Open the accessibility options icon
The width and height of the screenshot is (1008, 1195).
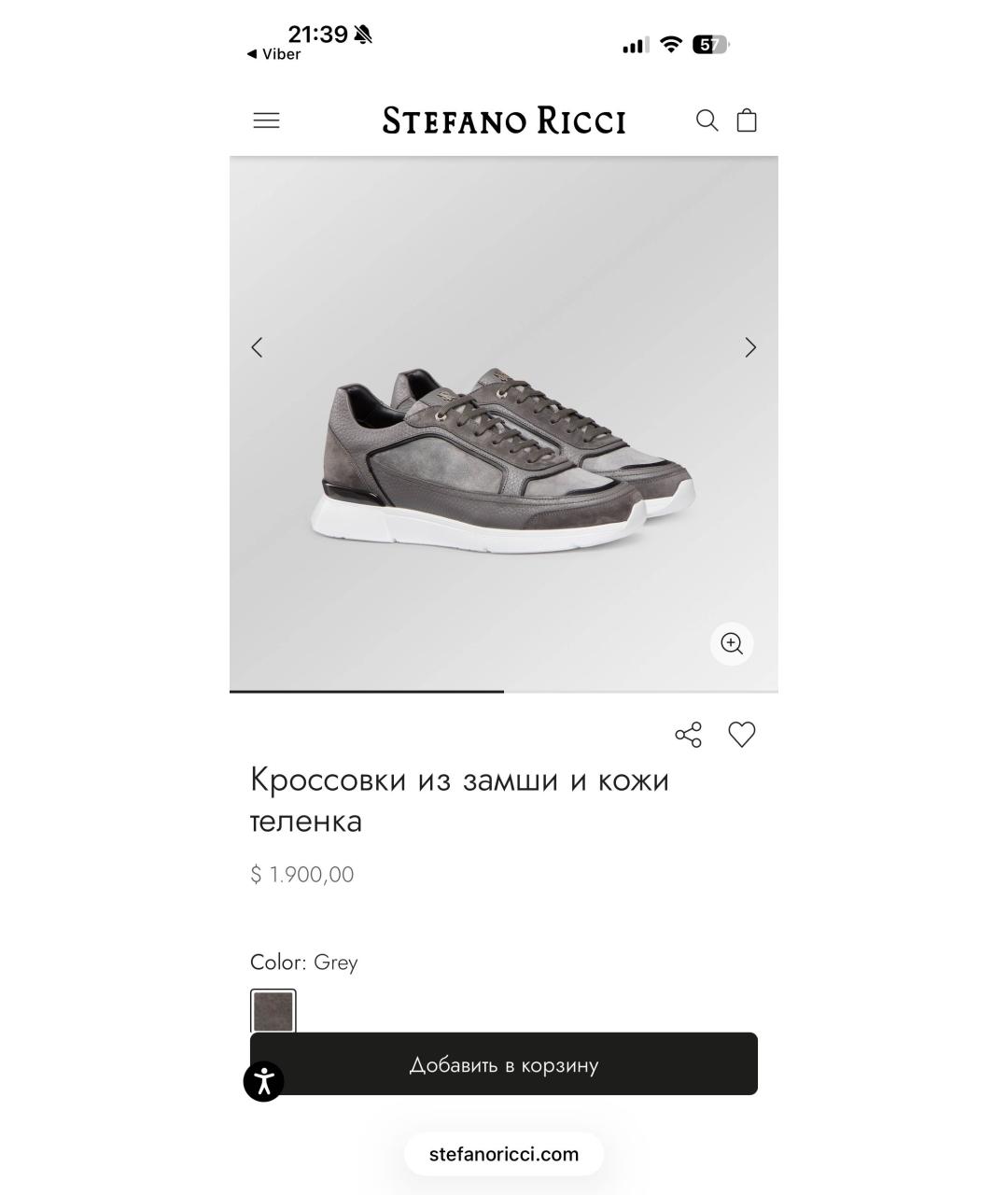[x=264, y=1082]
